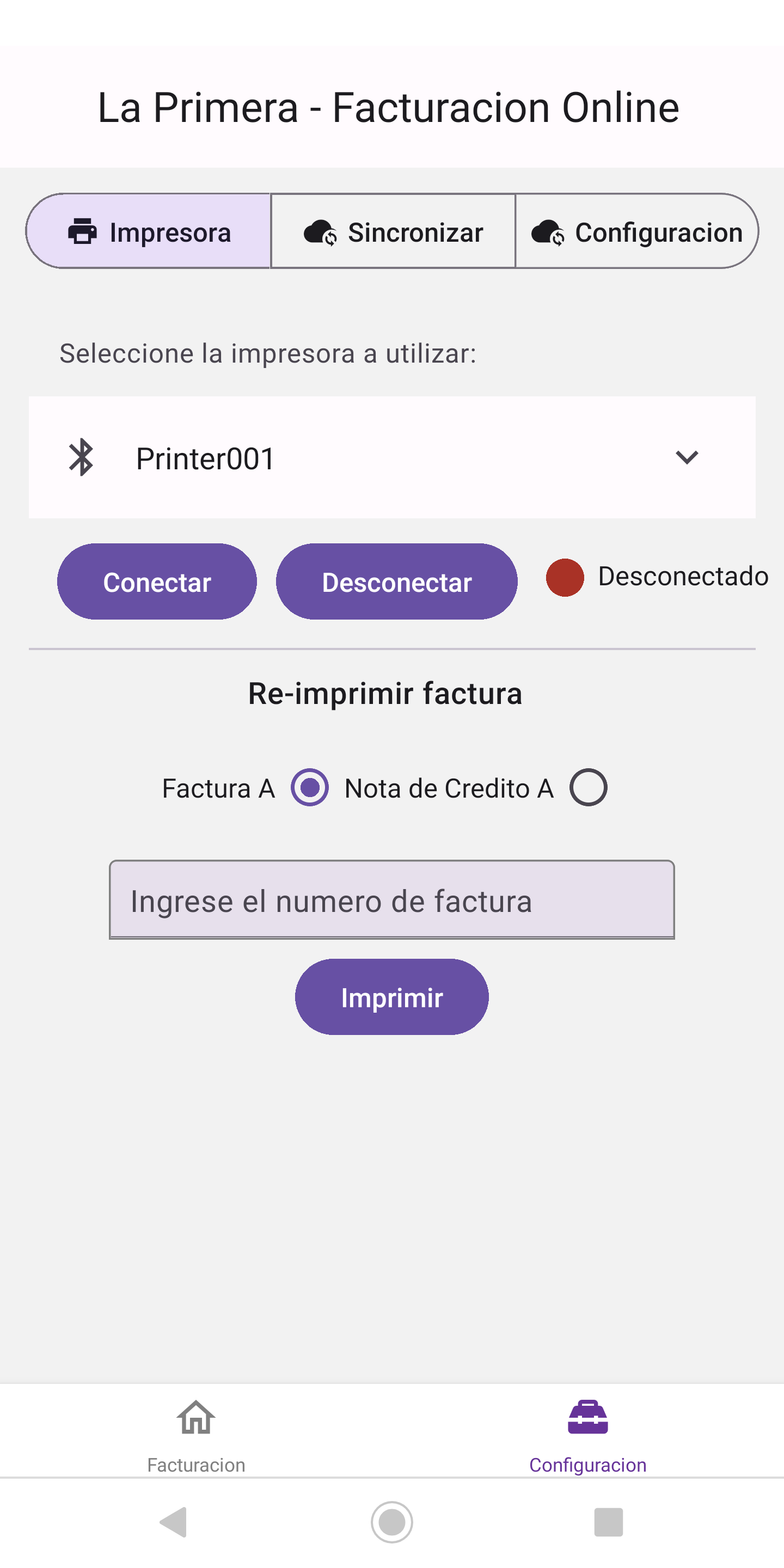
Task: Tap the Desconectar button
Action: click(397, 582)
